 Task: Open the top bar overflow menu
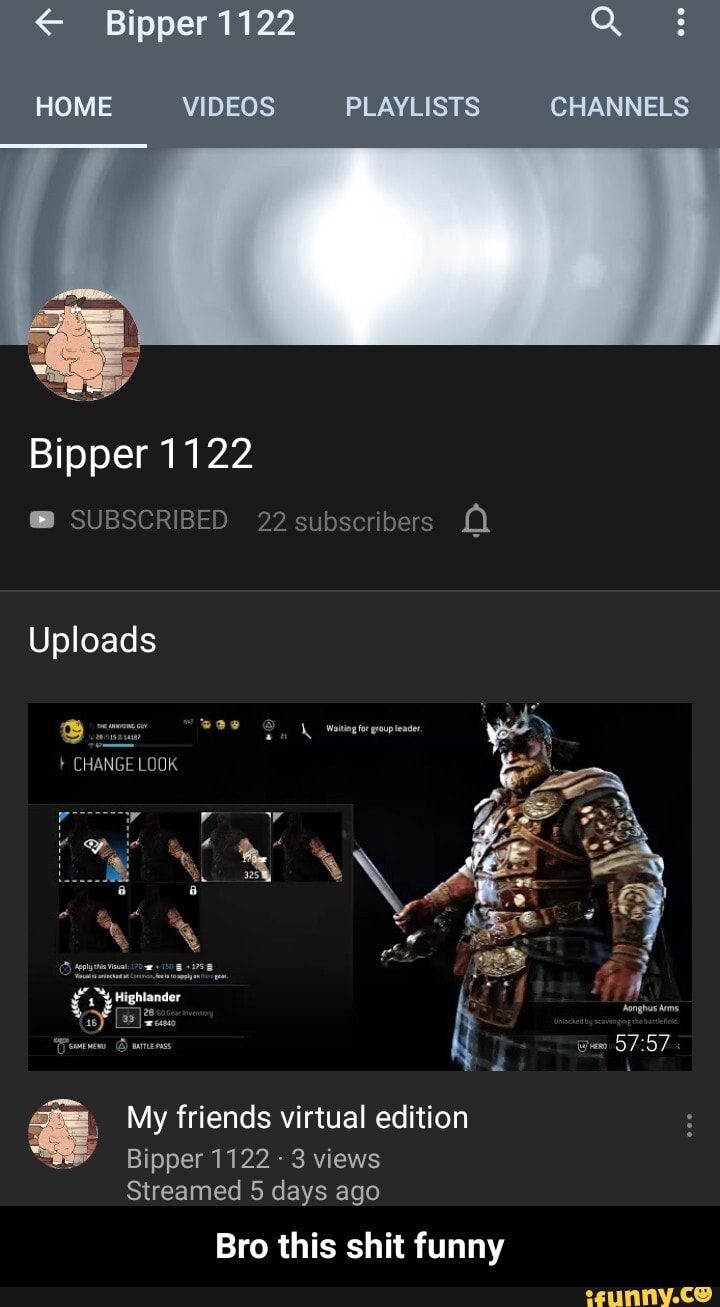[680, 22]
